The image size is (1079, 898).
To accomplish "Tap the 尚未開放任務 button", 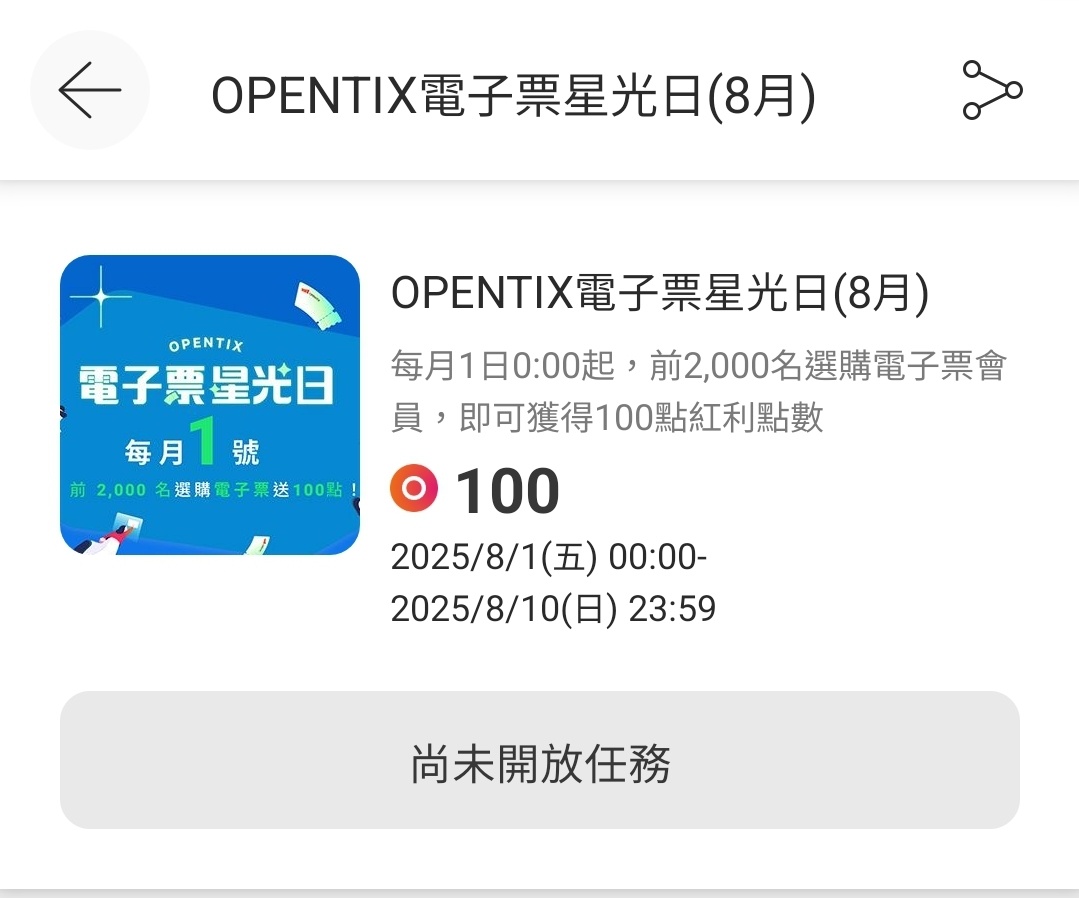I will pyautogui.click(x=540, y=760).
